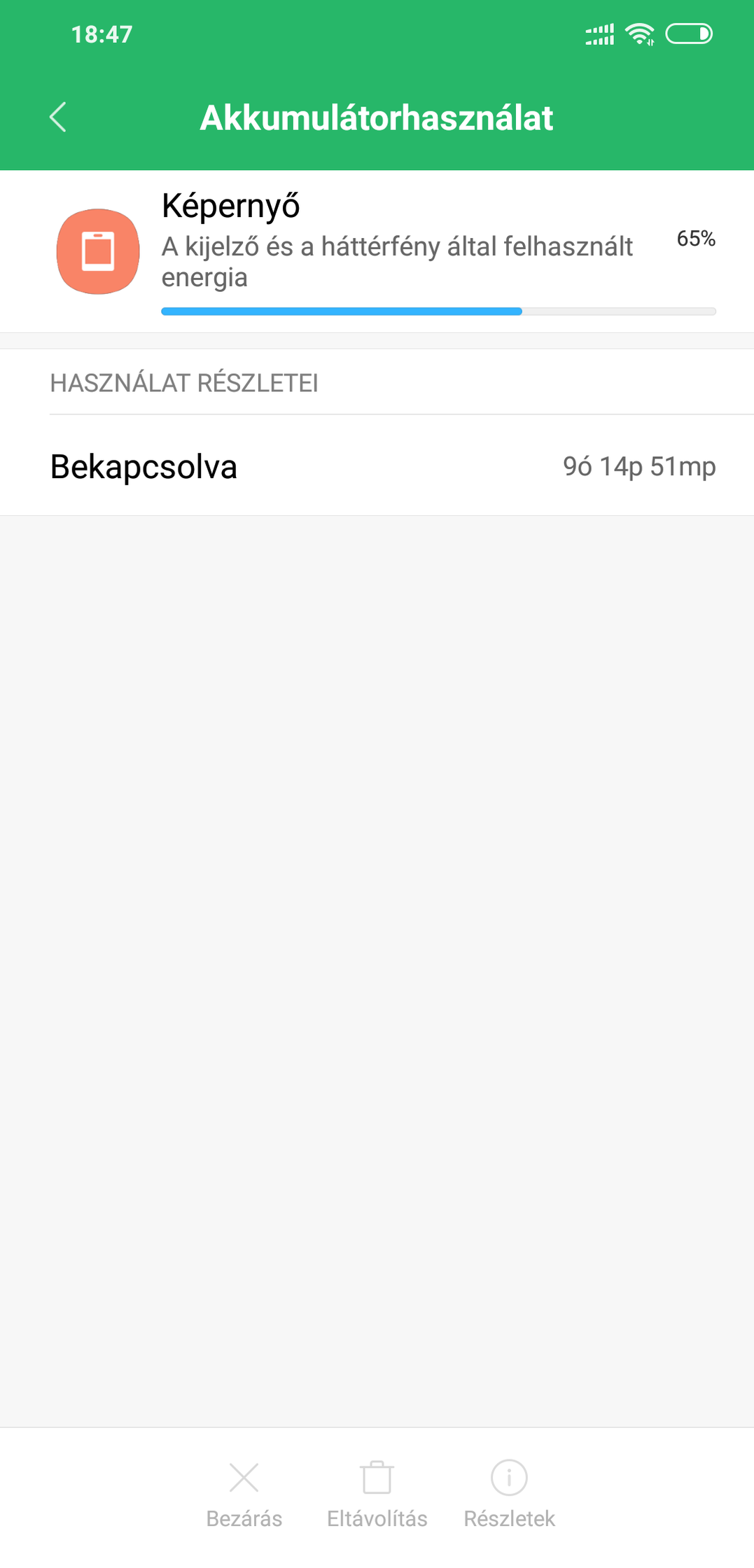This screenshot has height=1568, width=754.
Task: Go back from Akkumulátorhasználat screen
Action: pyautogui.click(x=58, y=117)
